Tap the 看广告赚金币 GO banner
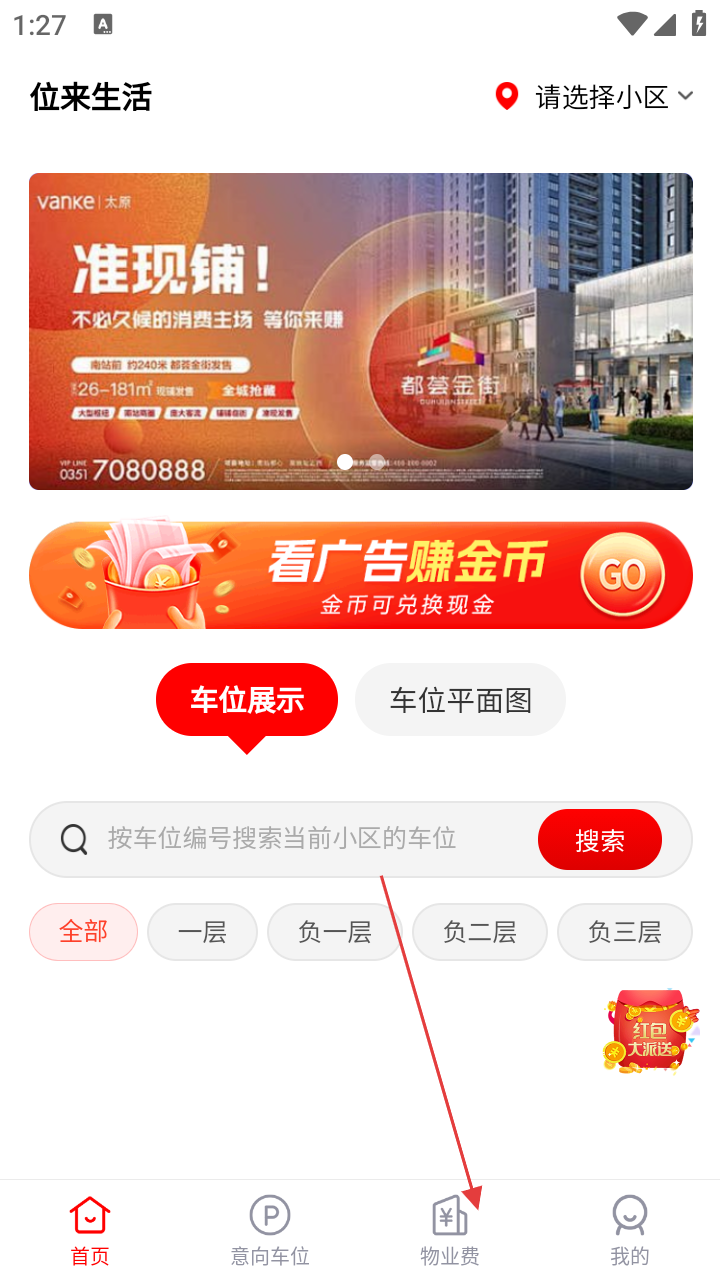Image resolution: width=720 pixels, height=1280 pixels. 360,575
